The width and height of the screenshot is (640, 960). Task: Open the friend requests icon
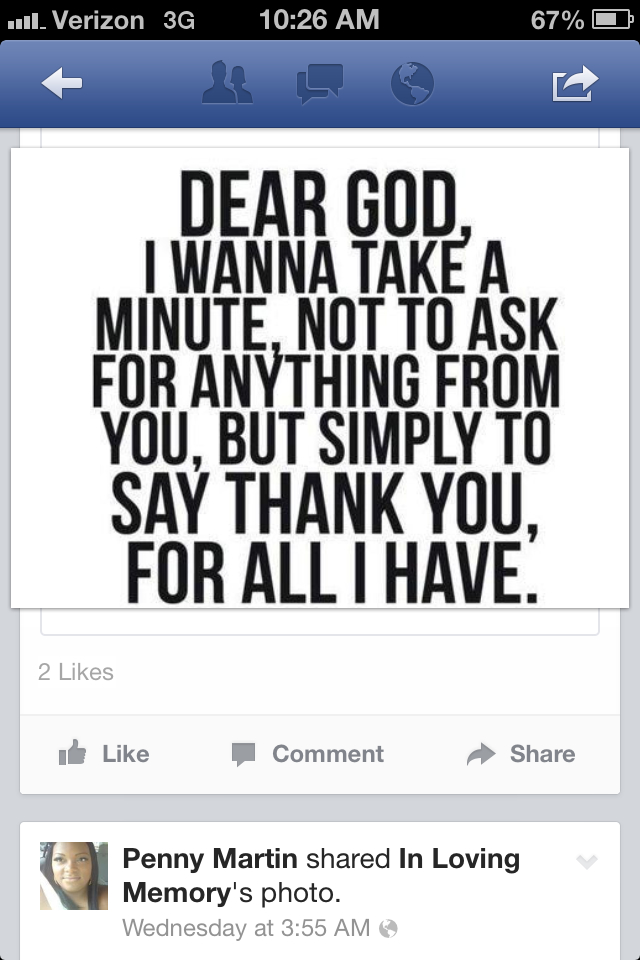click(x=227, y=84)
